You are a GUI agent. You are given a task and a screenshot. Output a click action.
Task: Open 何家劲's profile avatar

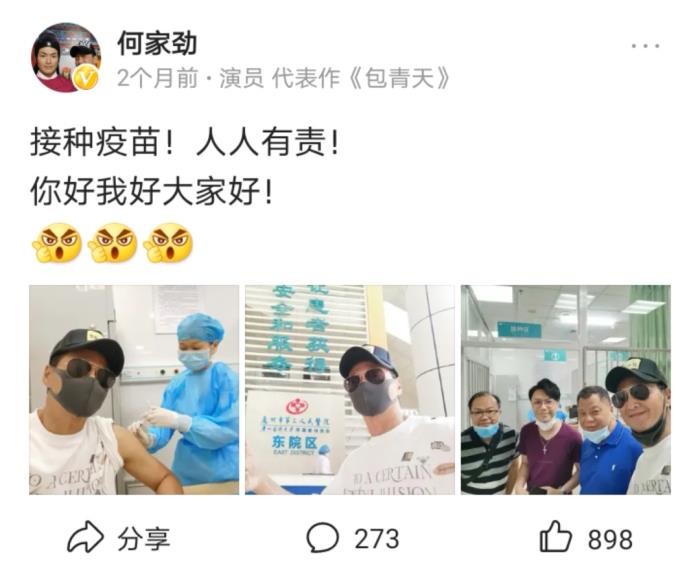coord(66,59)
